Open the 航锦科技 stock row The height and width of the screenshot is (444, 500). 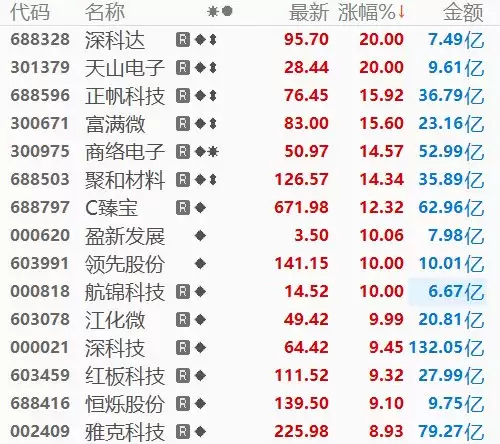pos(247,292)
